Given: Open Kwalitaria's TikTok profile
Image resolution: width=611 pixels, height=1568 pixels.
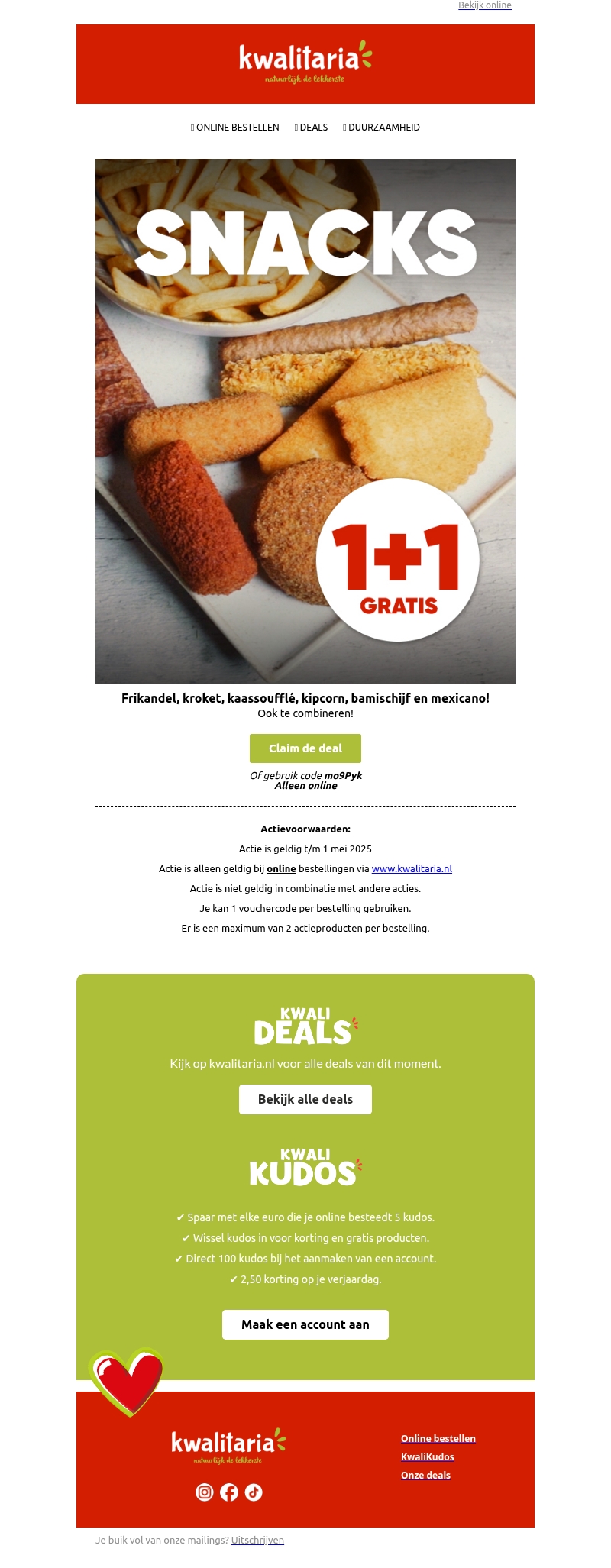Looking at the screenshot, I should [x=254, y=1492].
